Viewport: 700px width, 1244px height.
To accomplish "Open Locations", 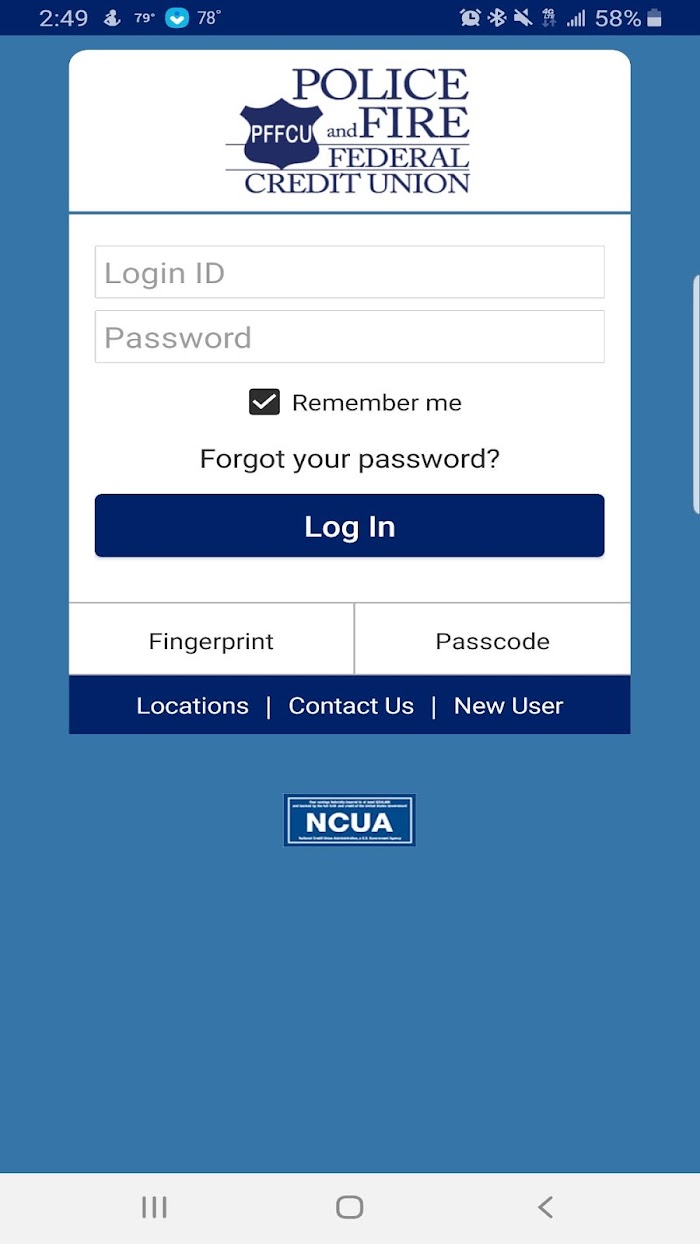I will (x=192, y=706).
